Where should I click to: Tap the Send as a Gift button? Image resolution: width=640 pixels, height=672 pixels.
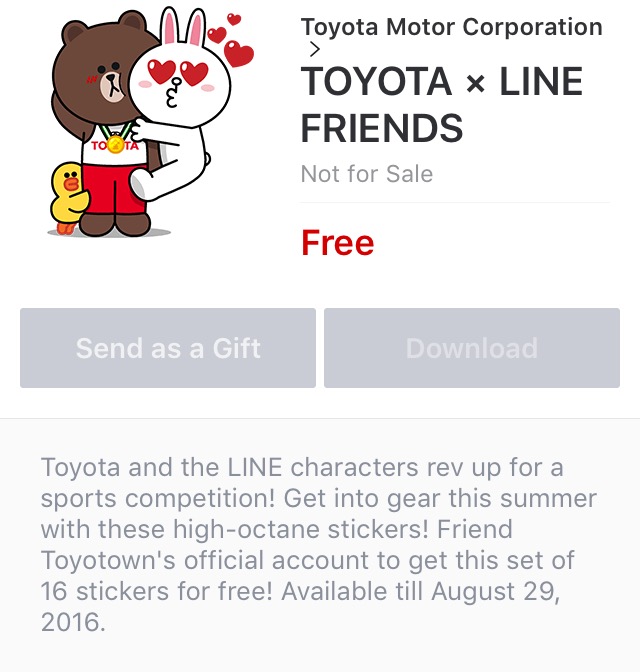tap(168, 348)
